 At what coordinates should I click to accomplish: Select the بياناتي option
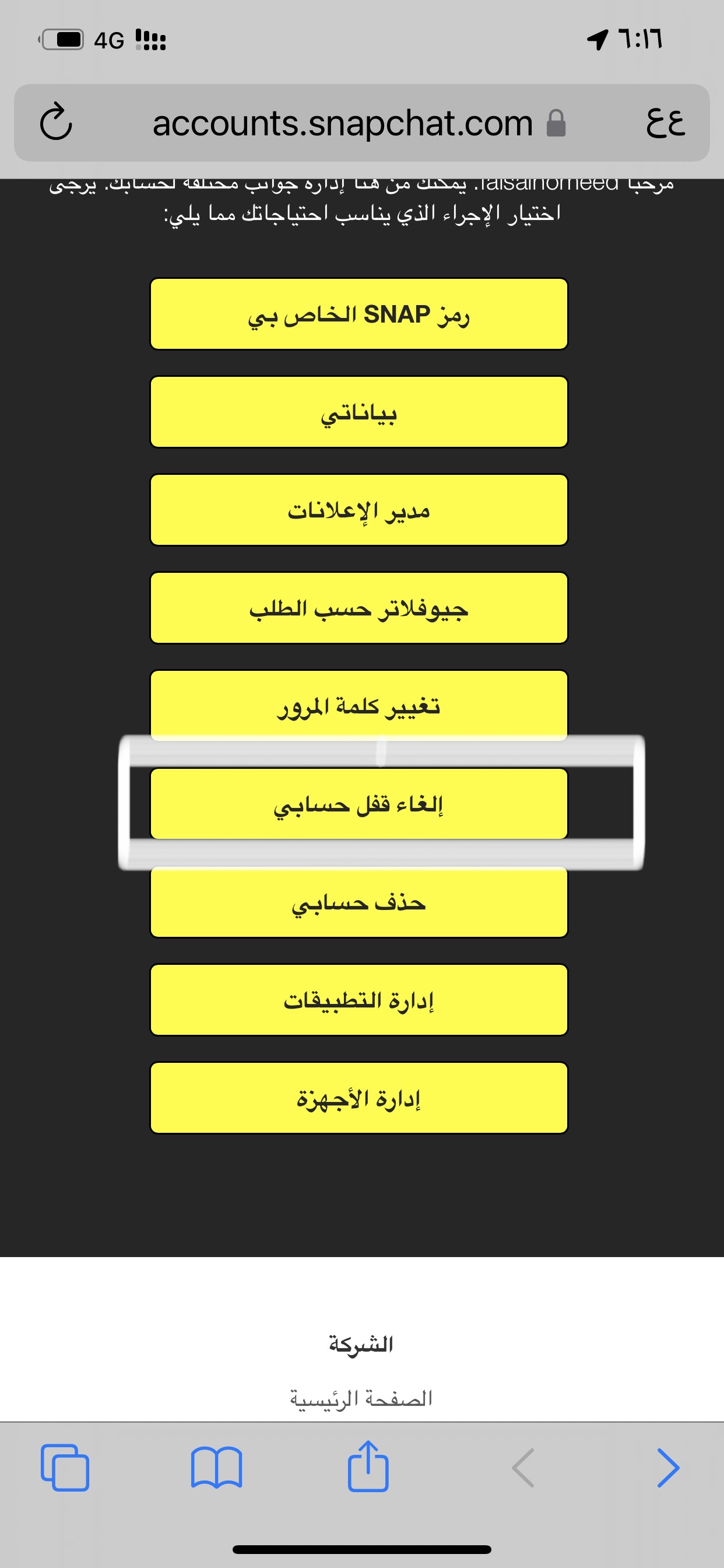359,412
